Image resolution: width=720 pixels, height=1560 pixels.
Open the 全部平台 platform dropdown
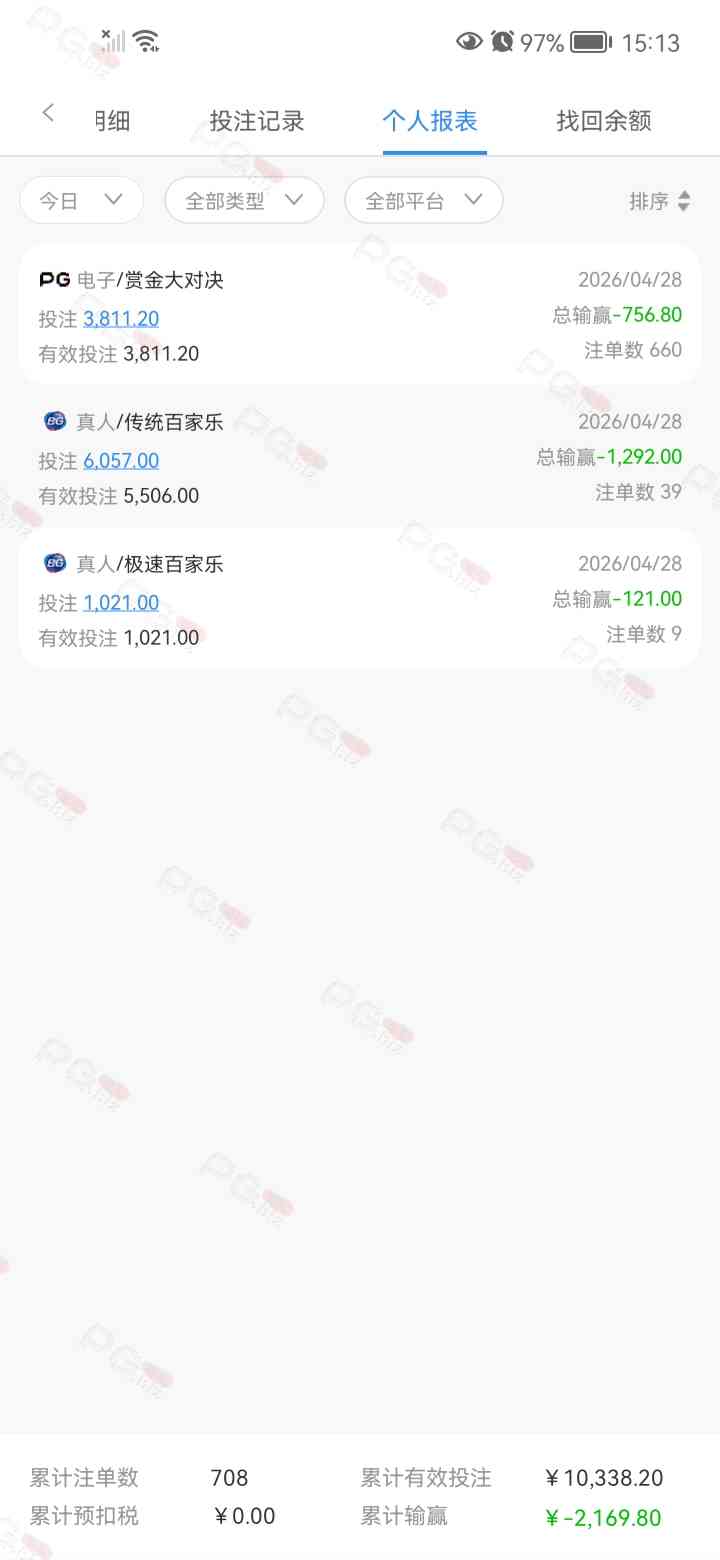423,201
